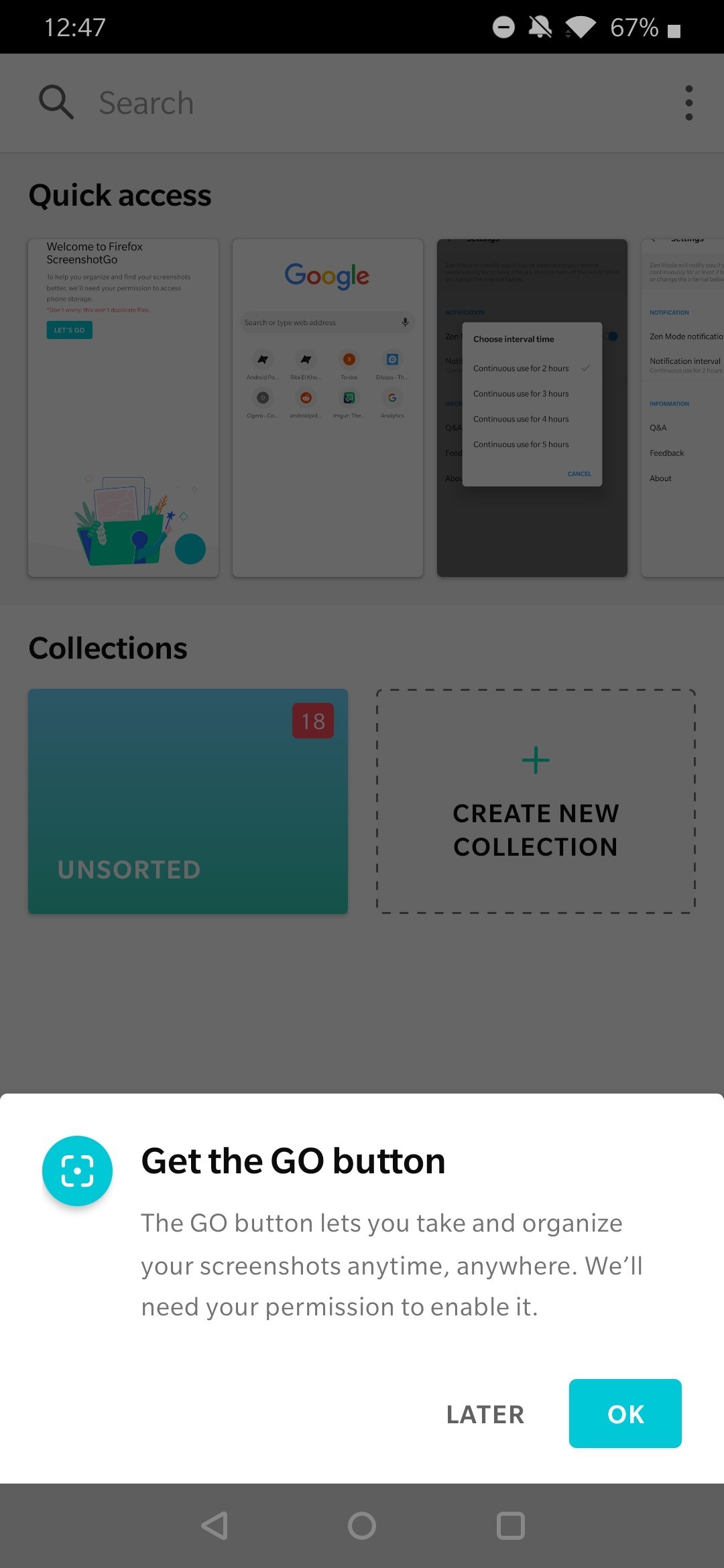
Task: Go to the home screen
Action: 362,1526
